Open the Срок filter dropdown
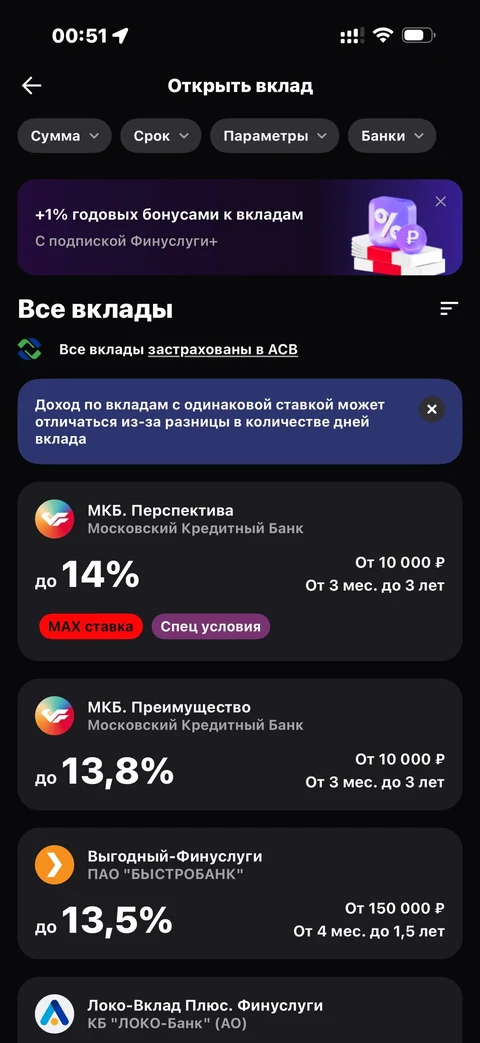This screenshot has height=1043, width=480. point(161,136)
